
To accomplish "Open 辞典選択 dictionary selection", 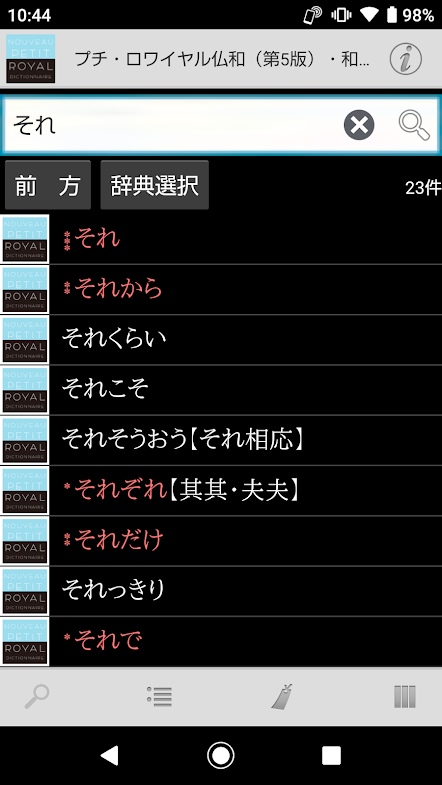I will tap(155, 185).
